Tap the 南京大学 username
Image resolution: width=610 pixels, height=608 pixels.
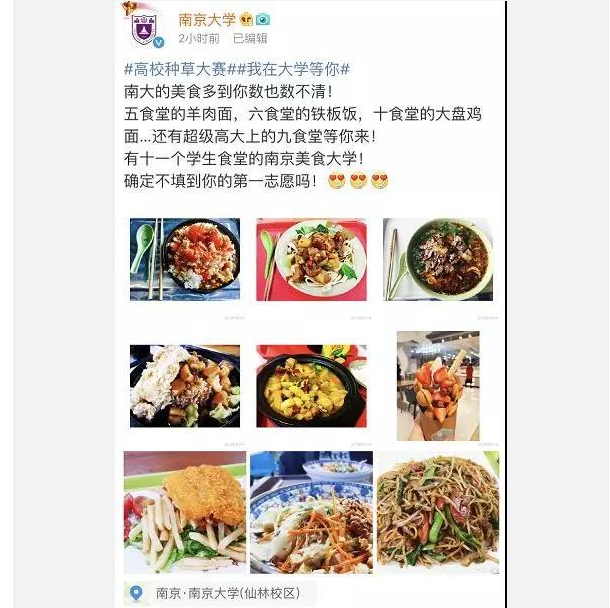coord(206,19)
